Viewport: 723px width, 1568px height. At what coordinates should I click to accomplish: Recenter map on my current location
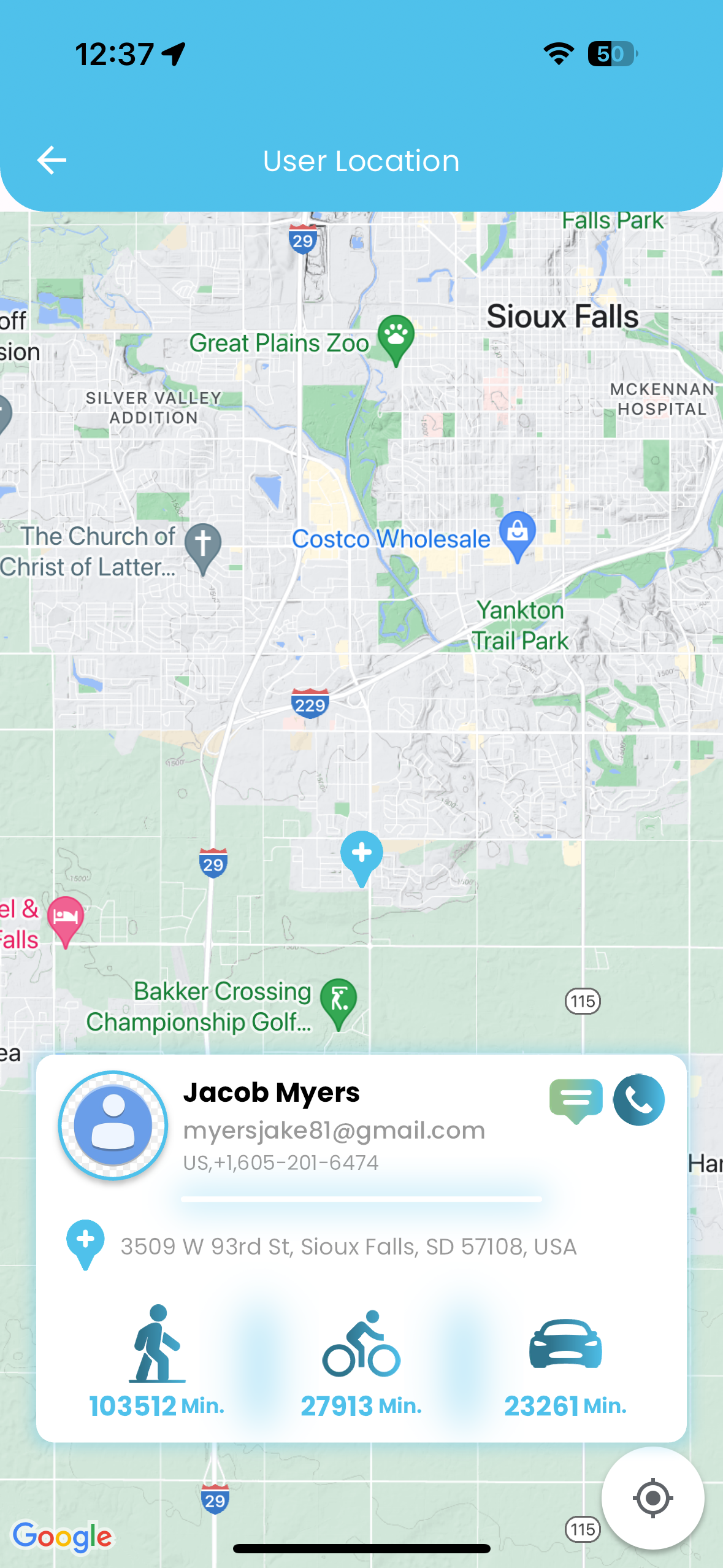point(652,1497)
